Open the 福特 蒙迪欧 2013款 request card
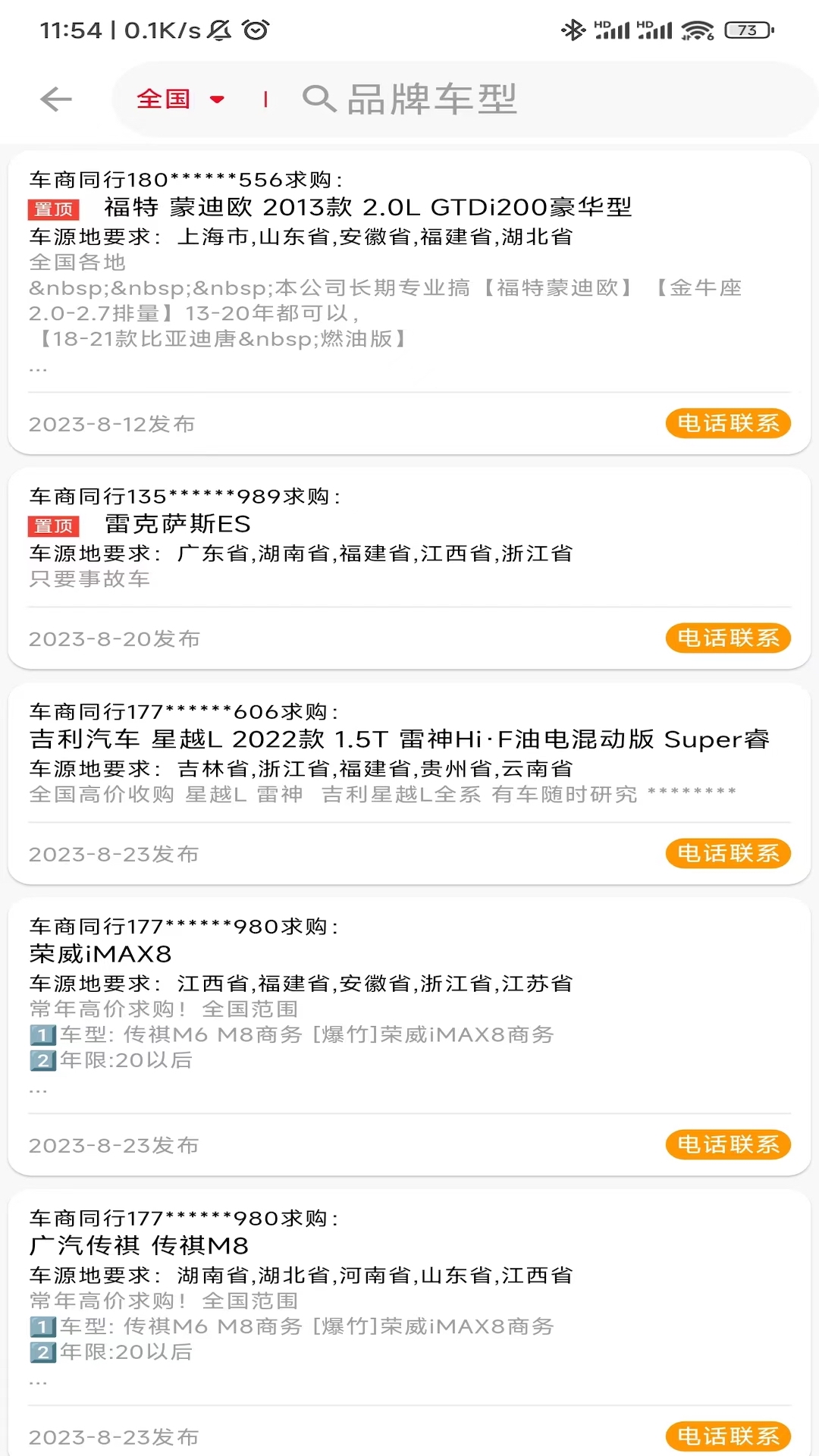The image size is (819, 1456). point(409,303)
